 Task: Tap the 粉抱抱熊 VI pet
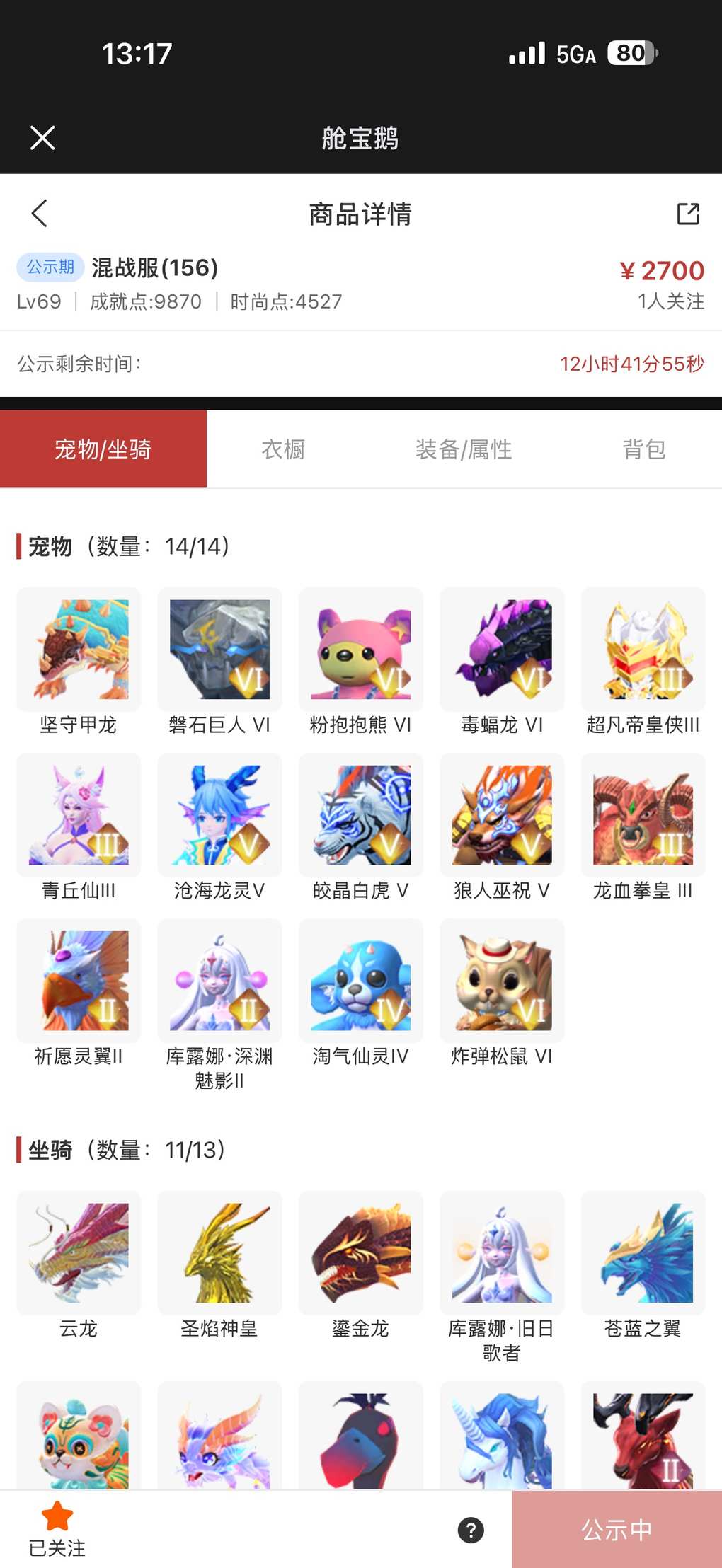[361, 650]
